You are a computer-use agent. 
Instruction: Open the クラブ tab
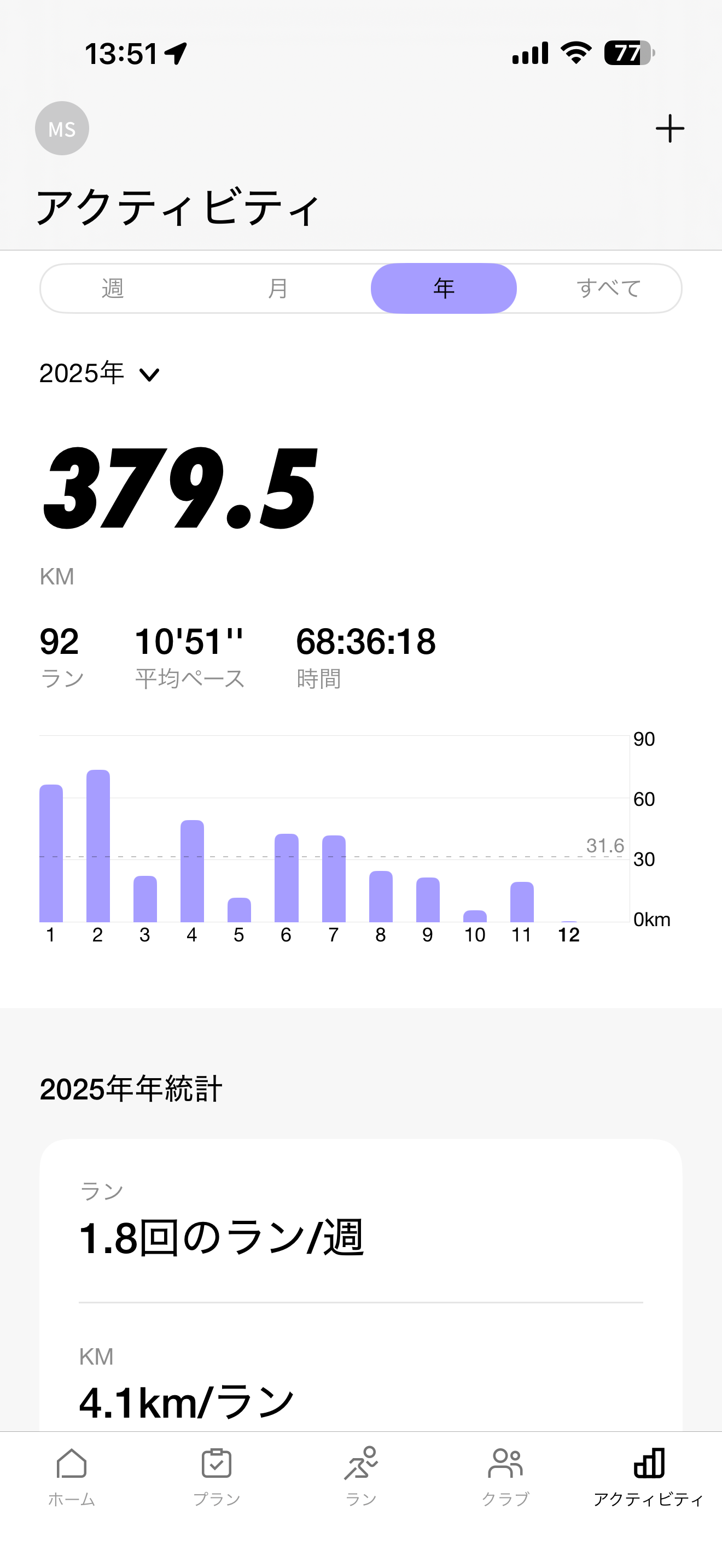point(505,1476)
